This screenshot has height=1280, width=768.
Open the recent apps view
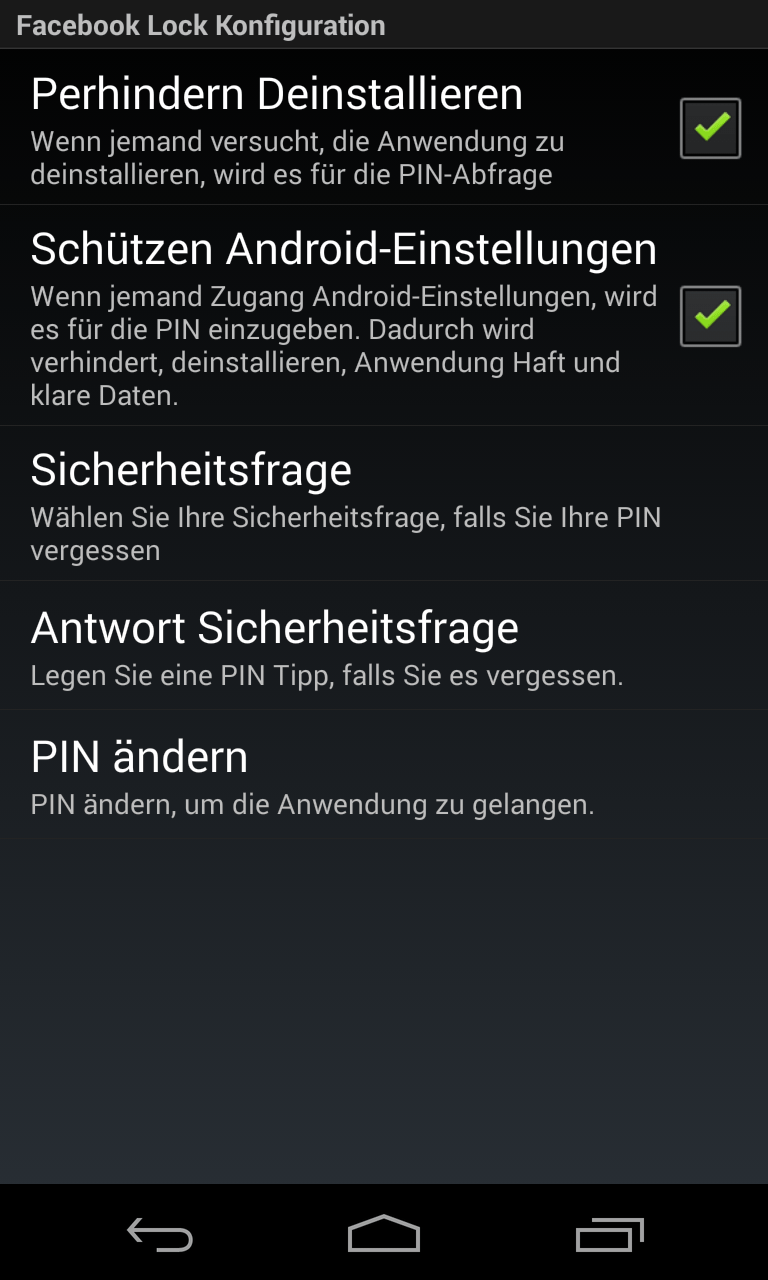point(609,1234)
